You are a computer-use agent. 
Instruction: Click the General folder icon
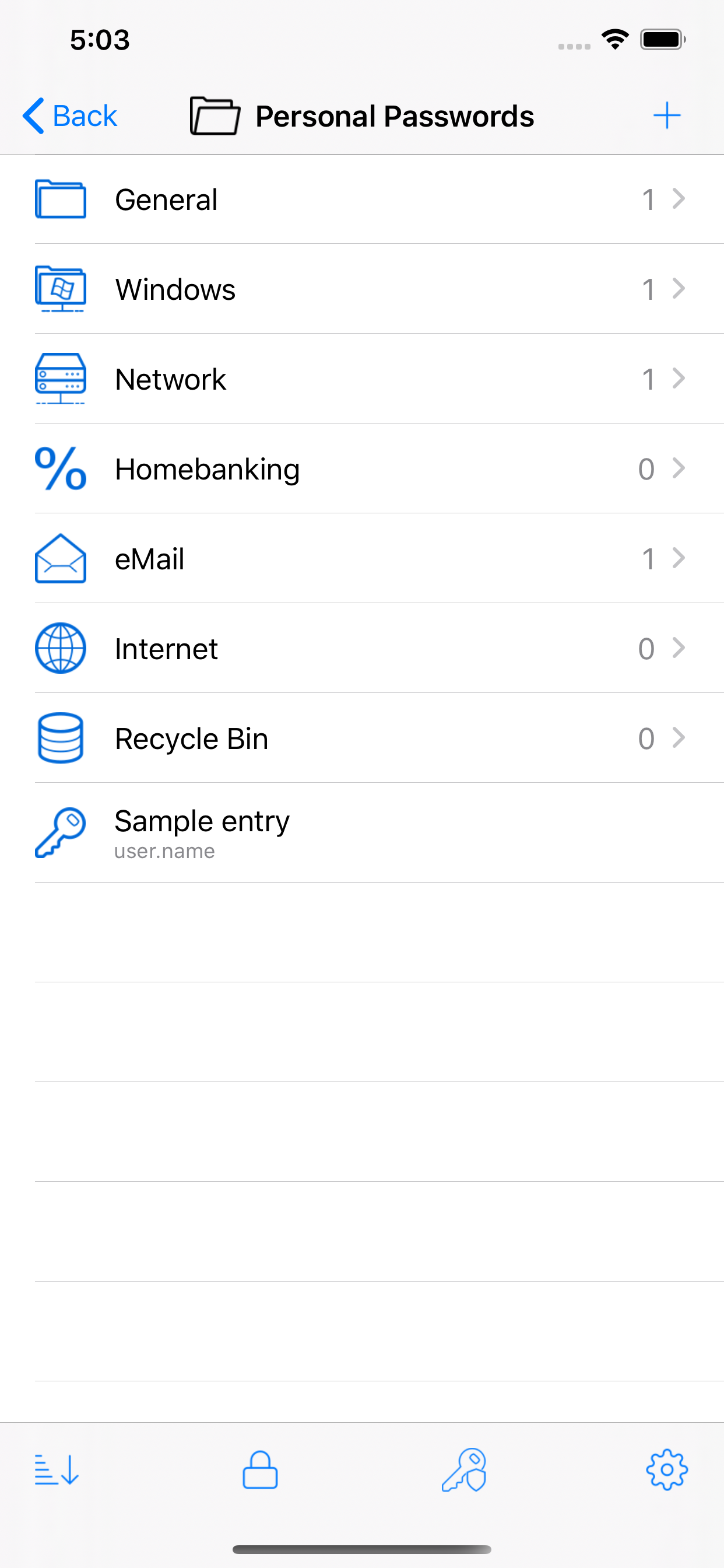60,199
